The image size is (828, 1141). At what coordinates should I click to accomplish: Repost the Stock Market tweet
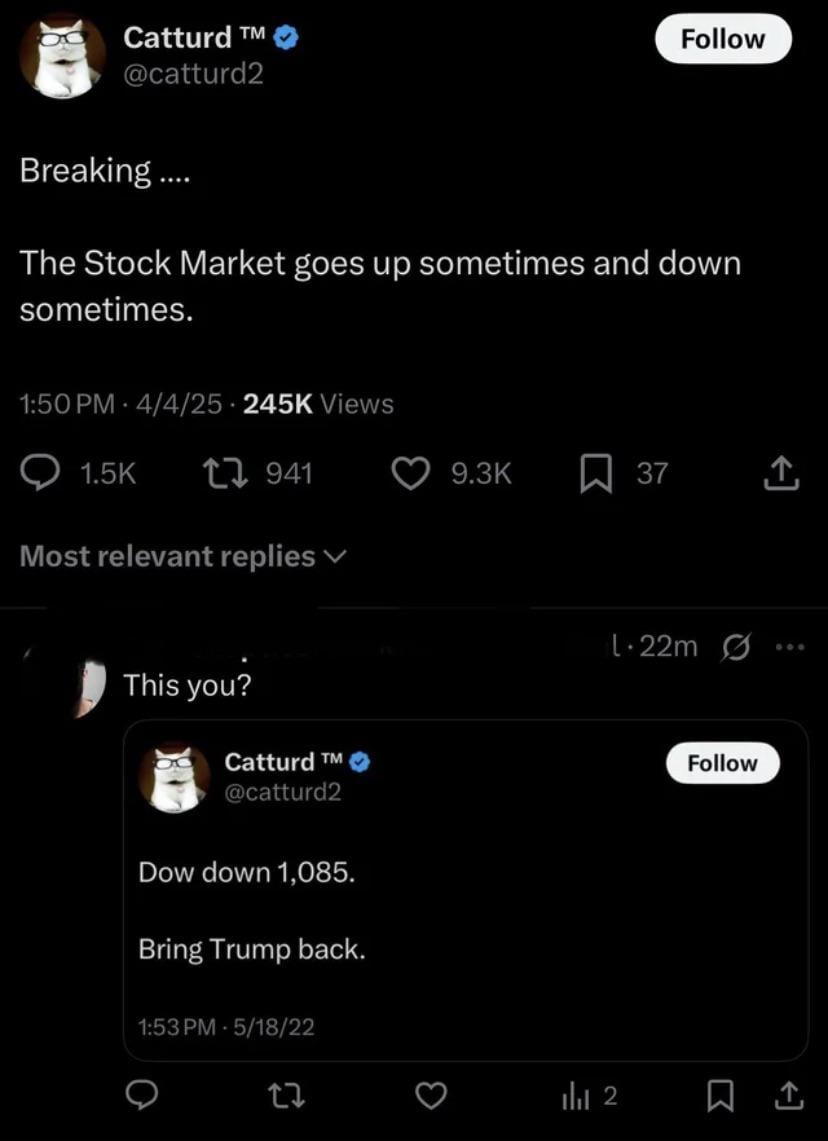[222, 473]
